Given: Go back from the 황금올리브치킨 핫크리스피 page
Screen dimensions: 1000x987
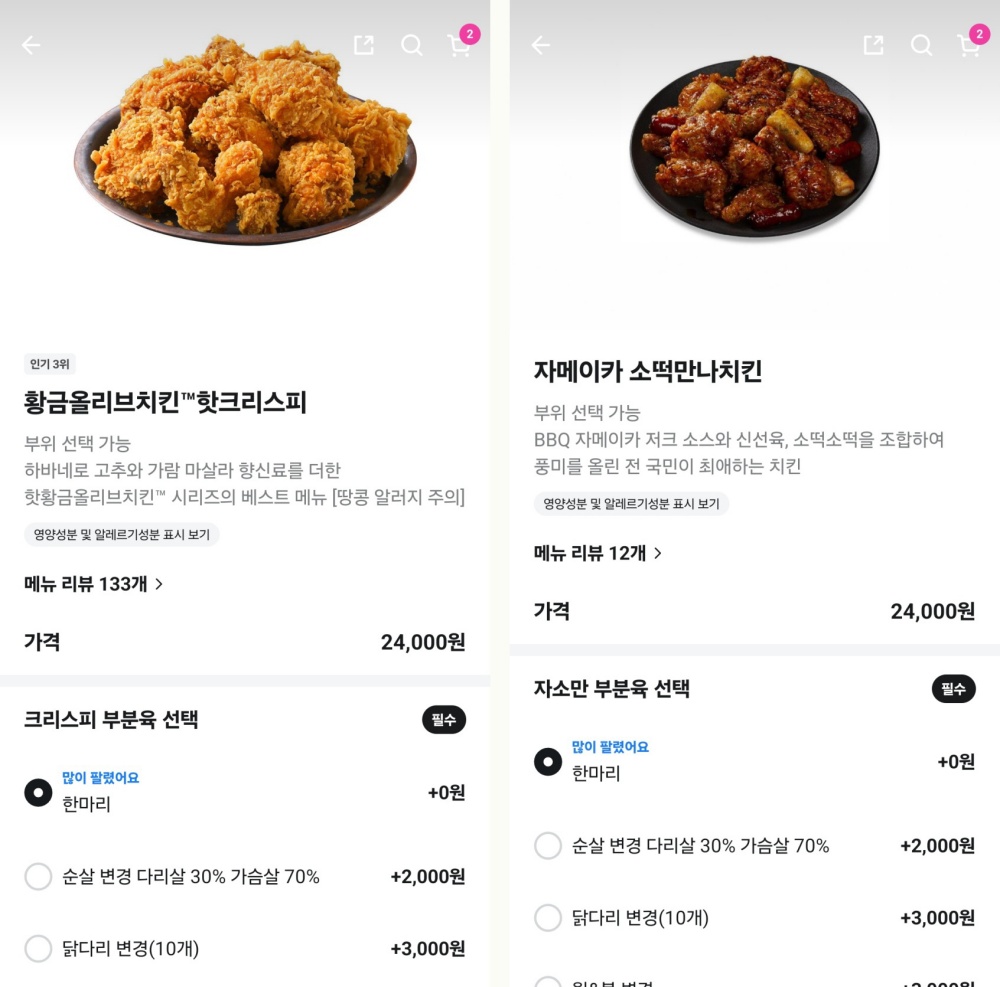Looking at the screenshot, I should click(x=31, y=45).
